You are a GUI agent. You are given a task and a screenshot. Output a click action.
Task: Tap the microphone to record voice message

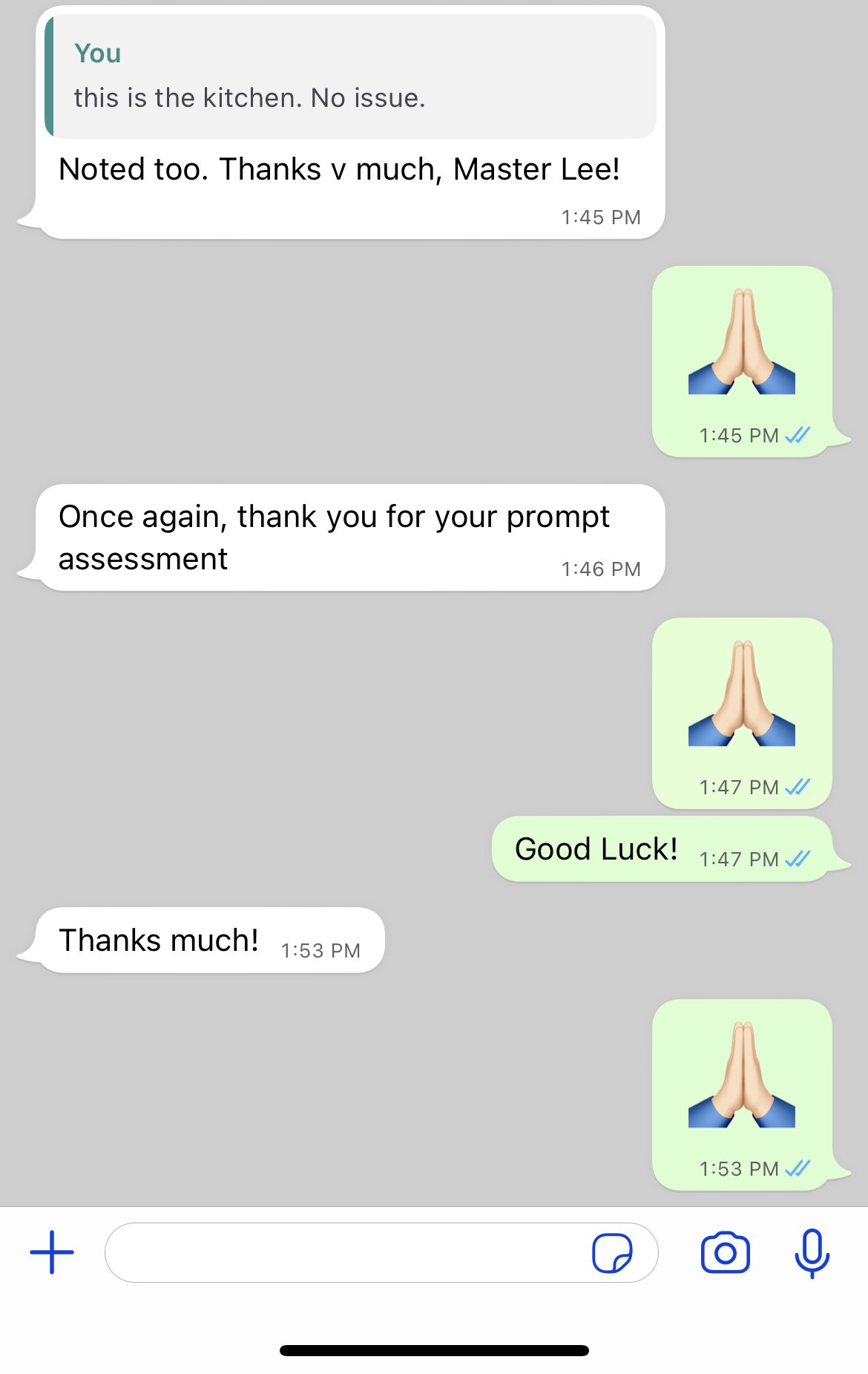812,1253
